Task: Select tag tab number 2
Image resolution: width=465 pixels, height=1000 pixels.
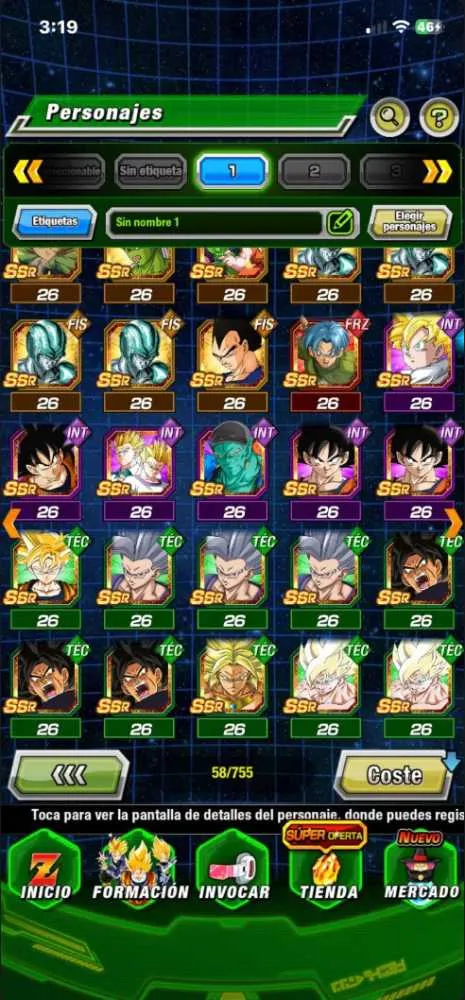Action: coord(314,171)
